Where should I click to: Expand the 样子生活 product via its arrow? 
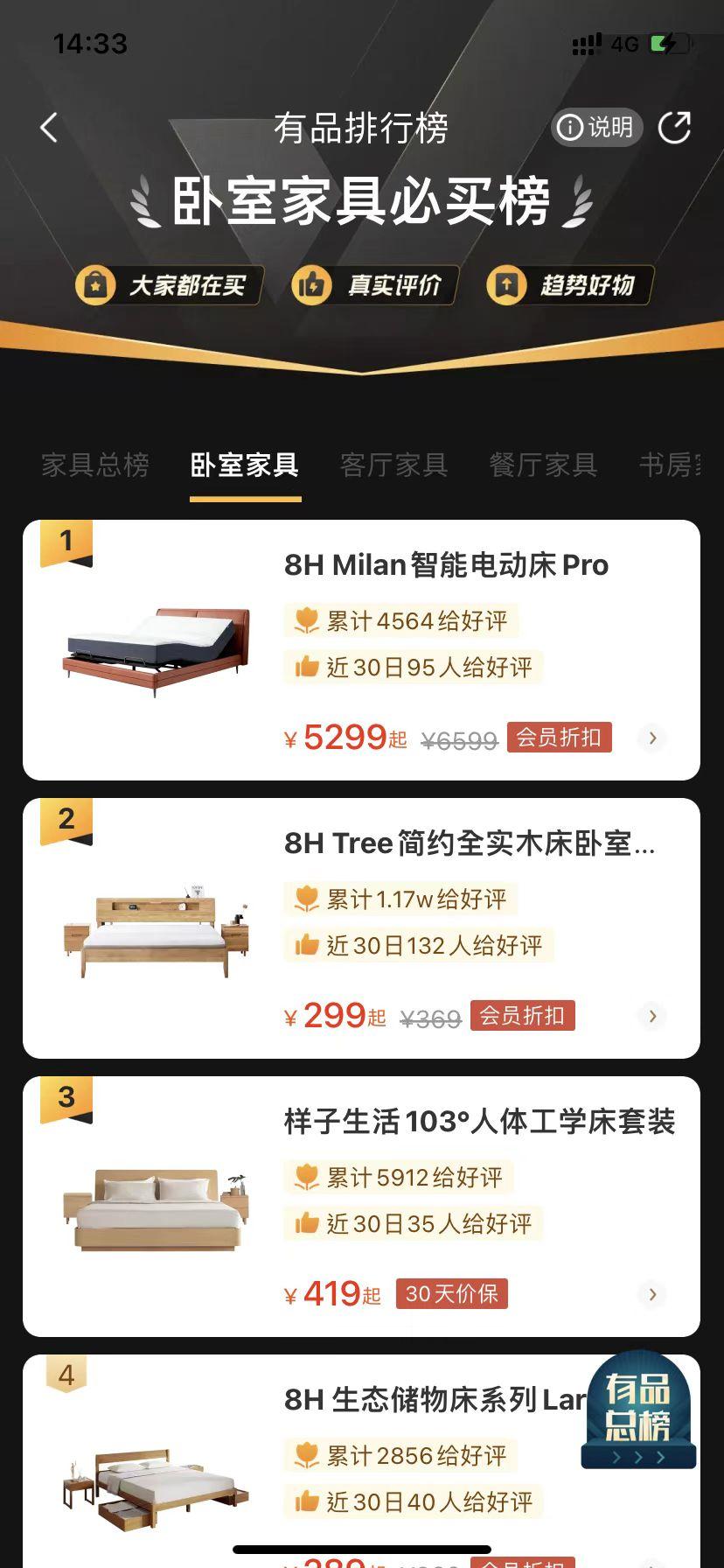651,1293
